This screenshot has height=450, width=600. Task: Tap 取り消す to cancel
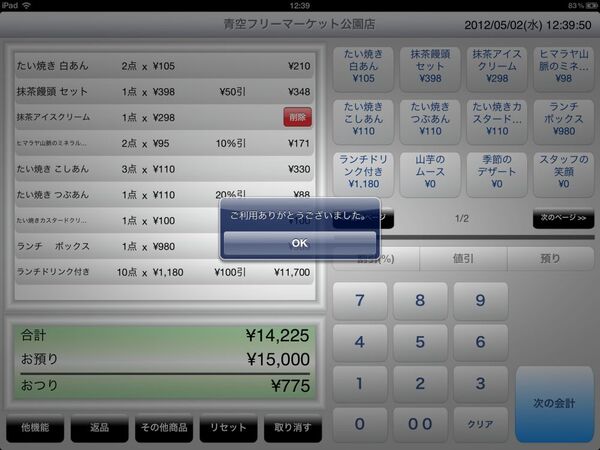tap(291, 427)
